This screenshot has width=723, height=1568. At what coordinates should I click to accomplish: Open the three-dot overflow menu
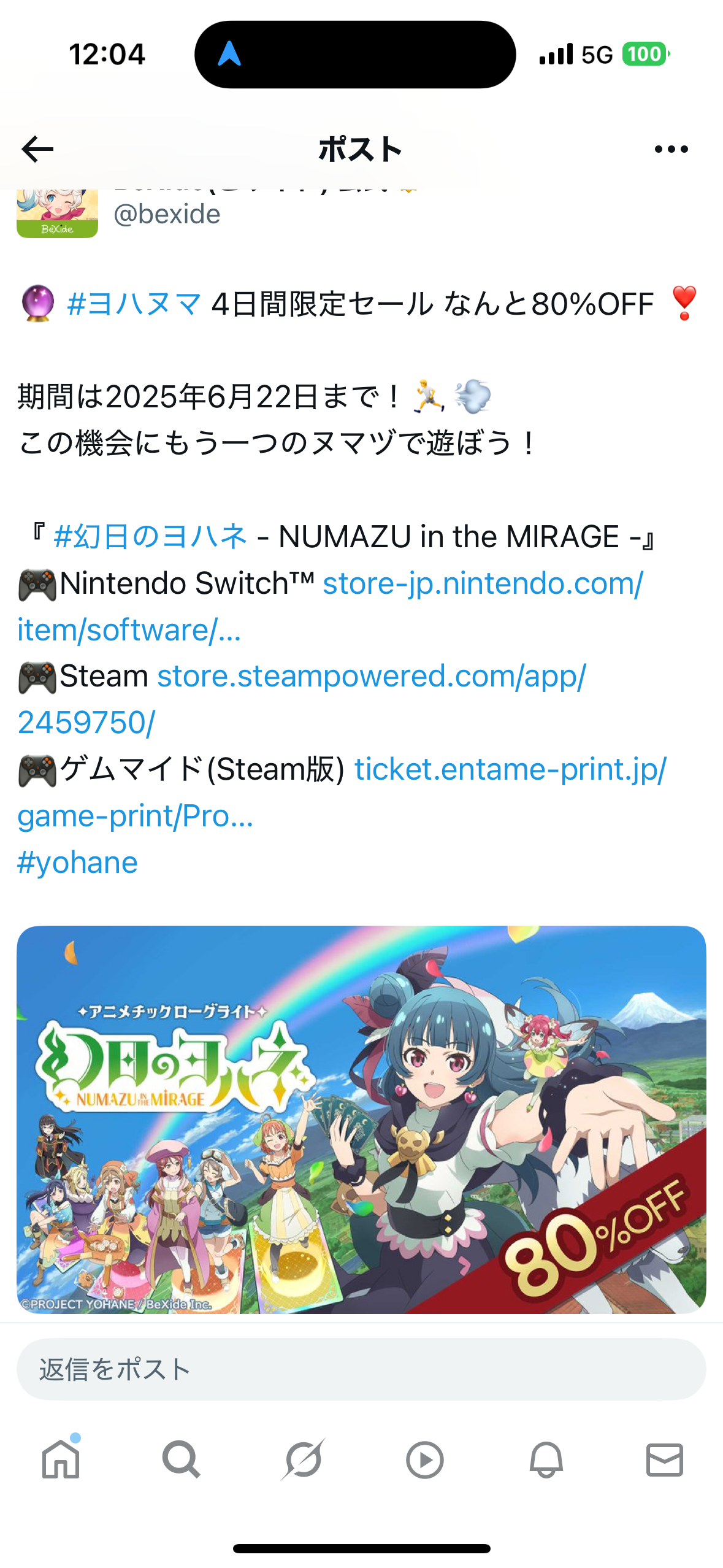click(671, 149)
